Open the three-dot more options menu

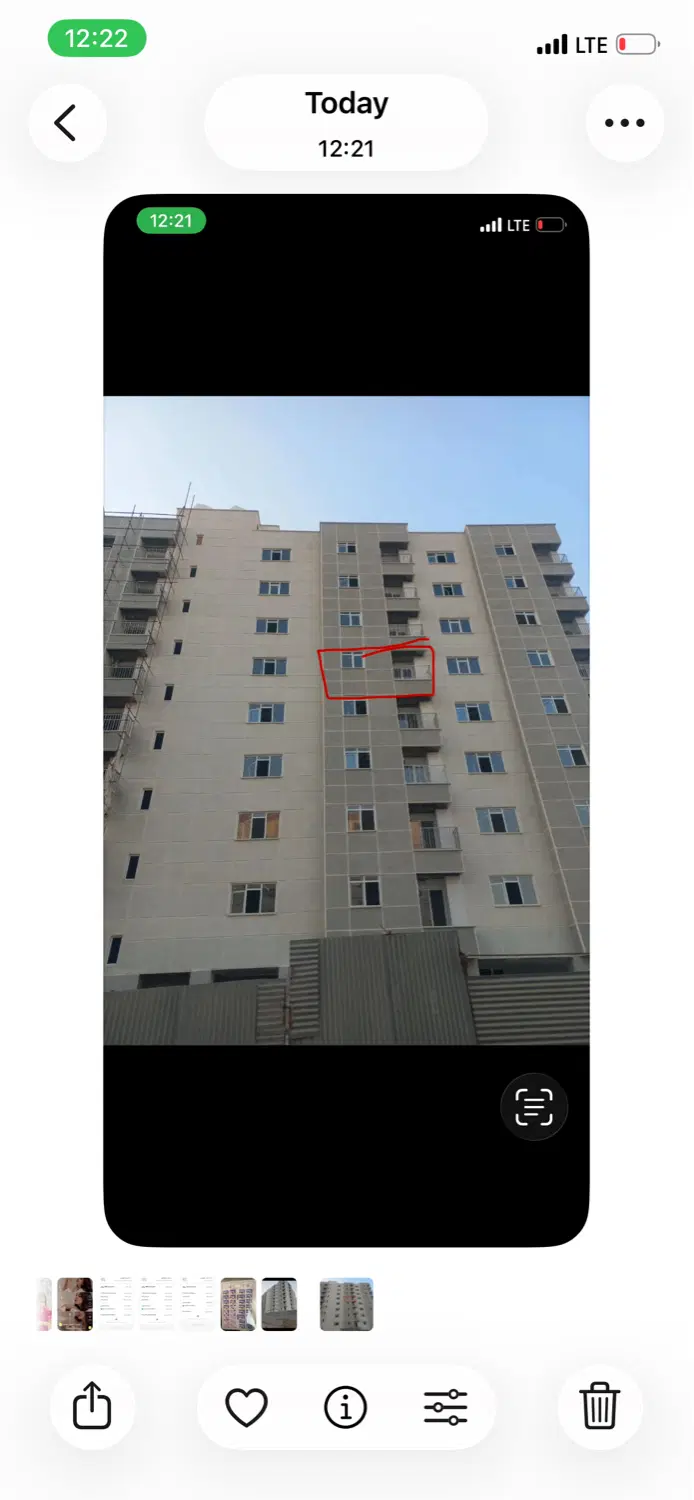(625, 123)
